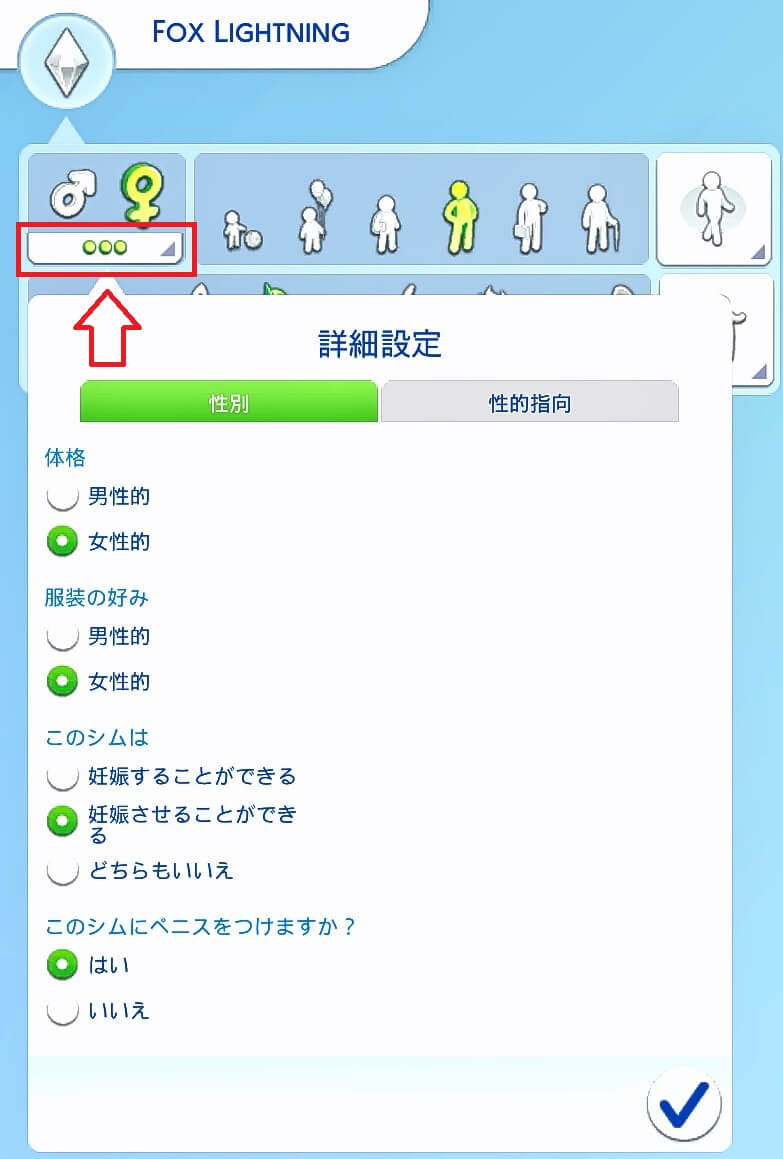Select 妊娠させることができる option
The image size is (783, 1159).
[62, 822]
